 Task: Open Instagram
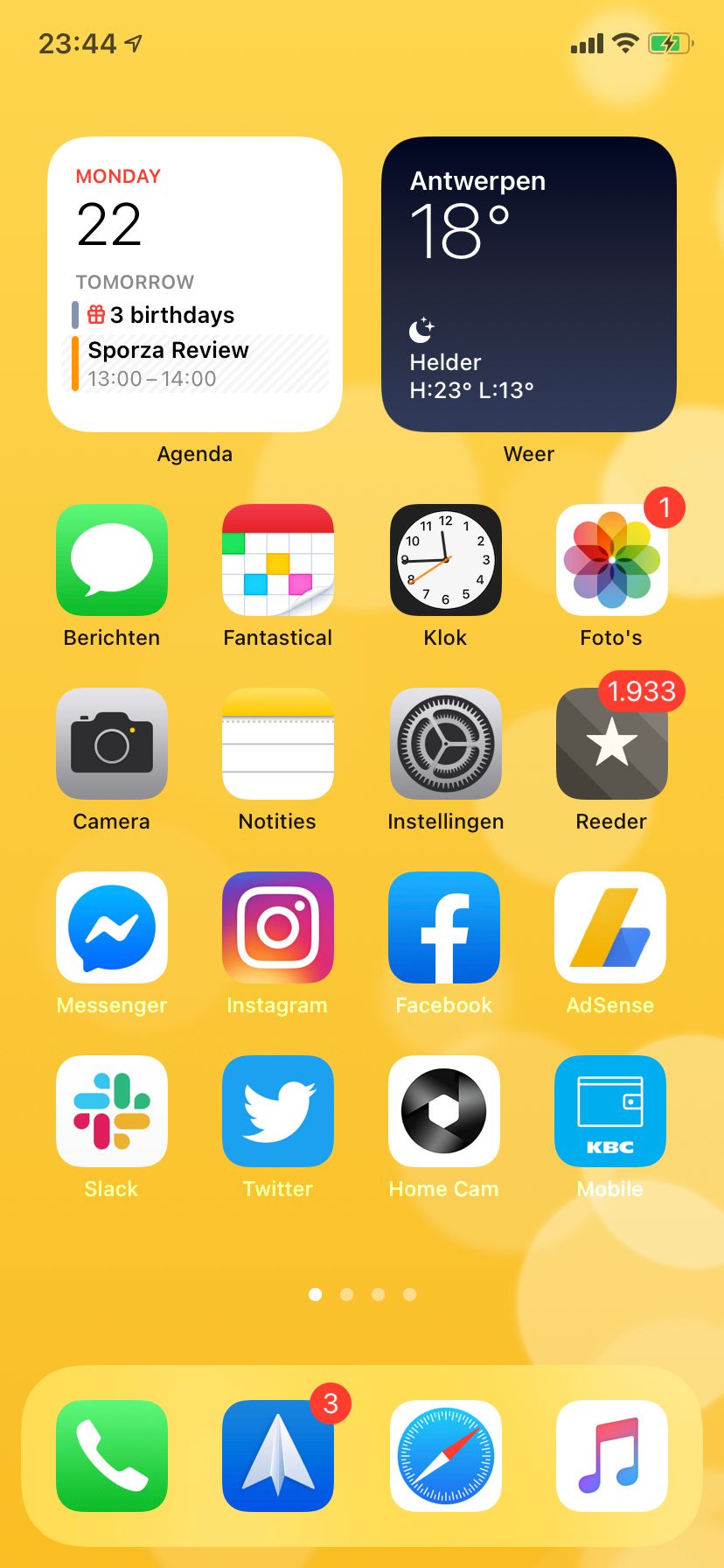pyautogui.click(x=277, y=927)
